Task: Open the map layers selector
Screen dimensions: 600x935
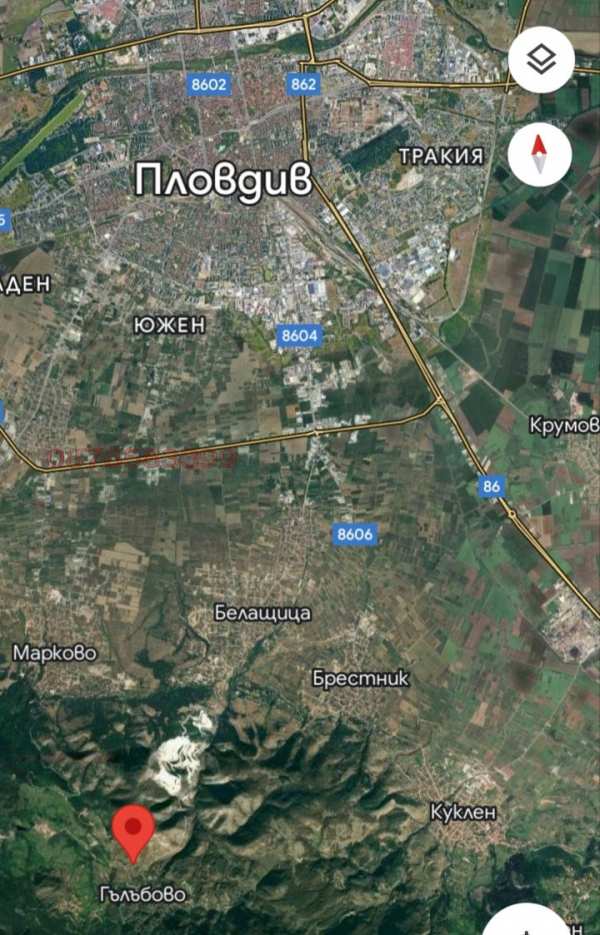Action: (x=541, y=60)
